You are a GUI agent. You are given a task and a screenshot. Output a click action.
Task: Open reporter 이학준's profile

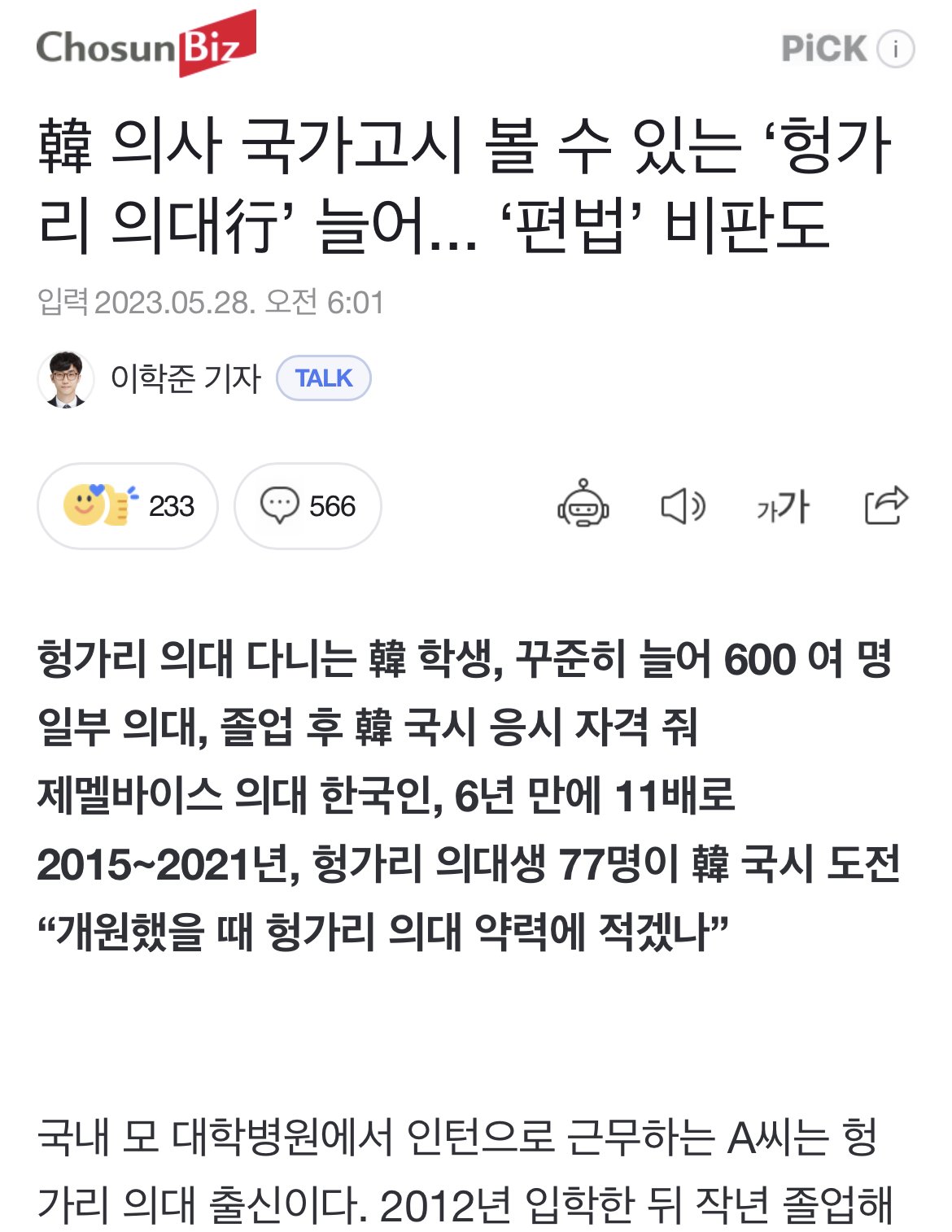pos(186,378)
